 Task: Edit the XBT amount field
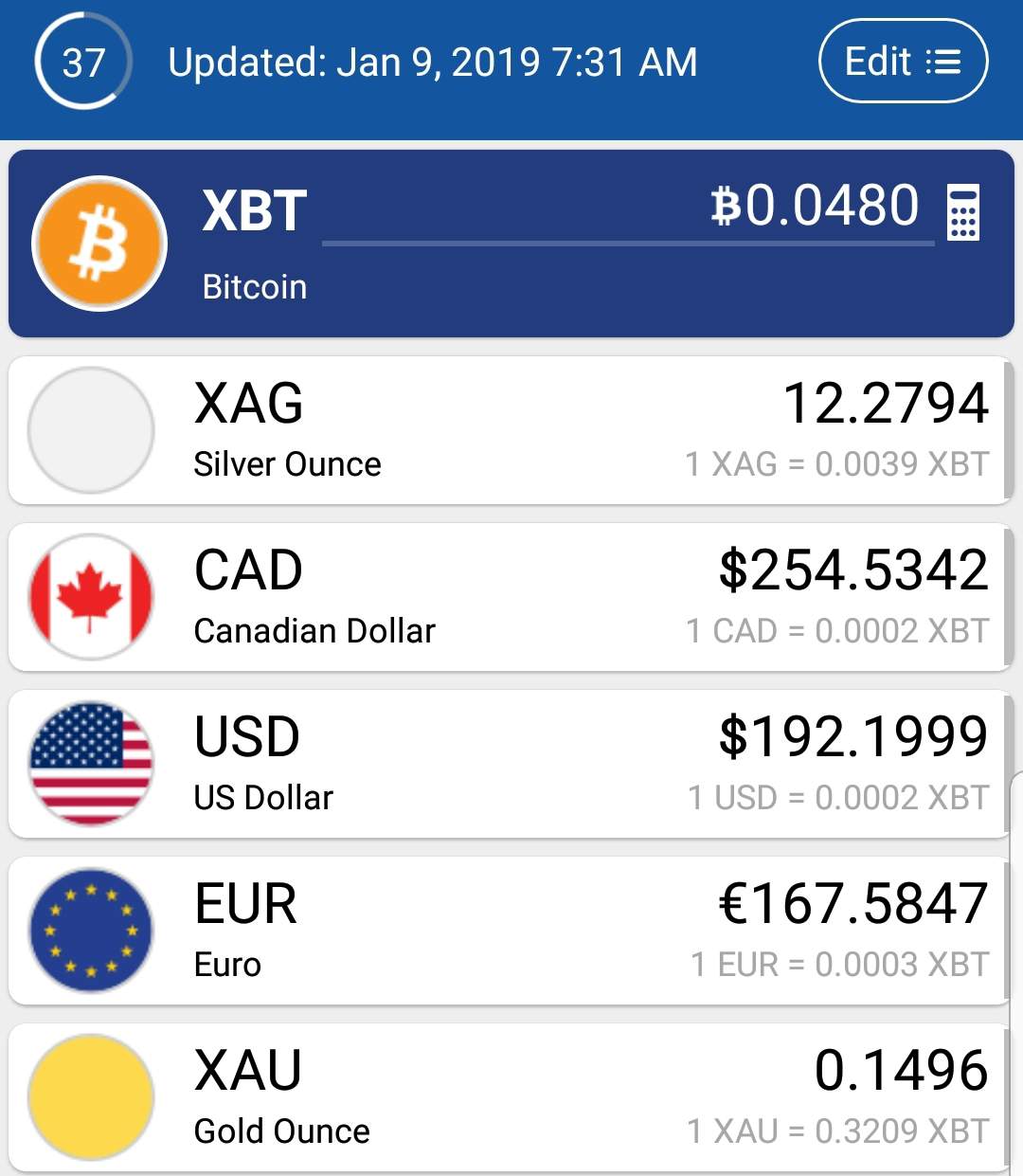point(627,208)
